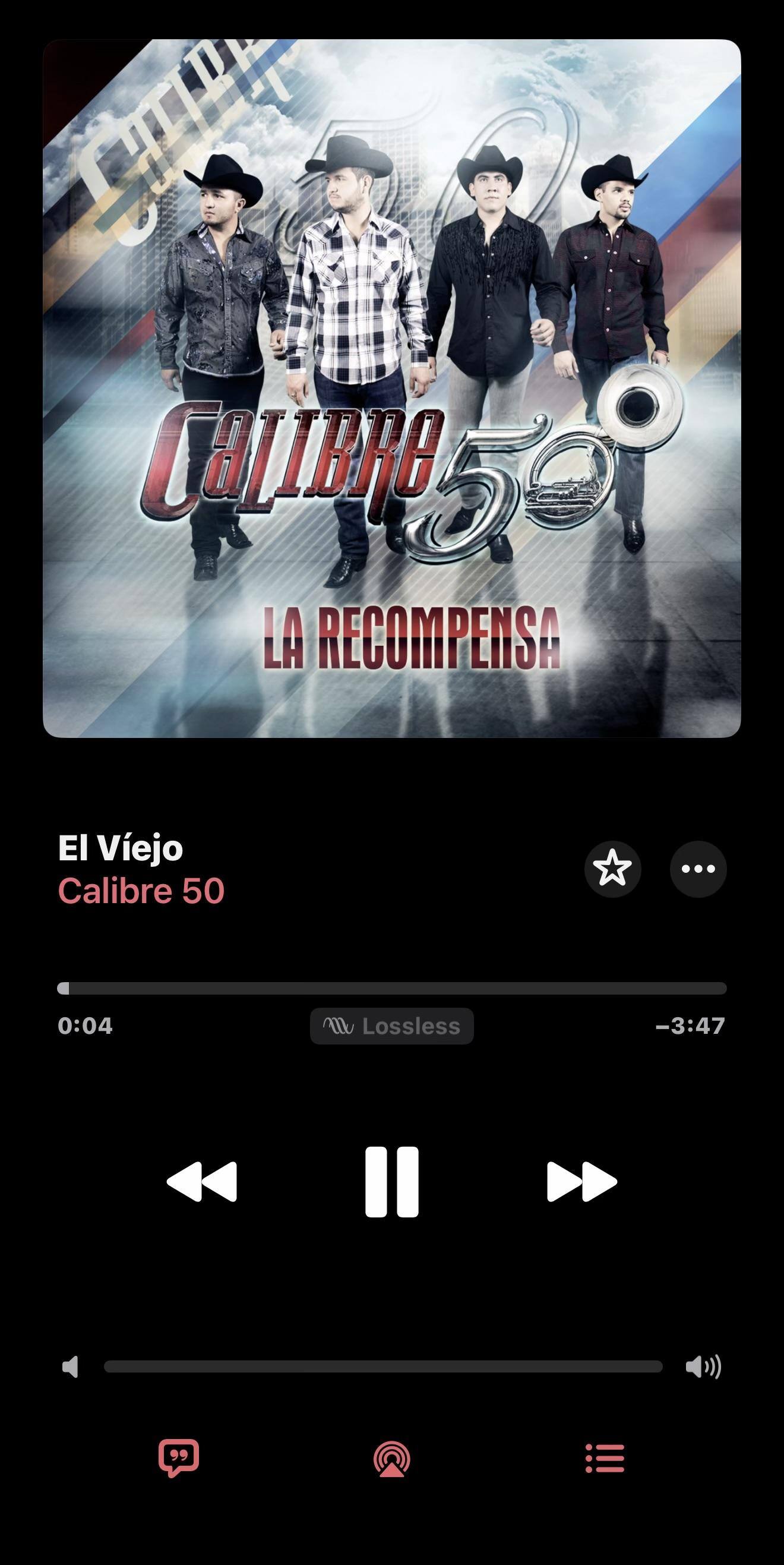
Task: Show lyrics for this song
Action: (179, 1458)
